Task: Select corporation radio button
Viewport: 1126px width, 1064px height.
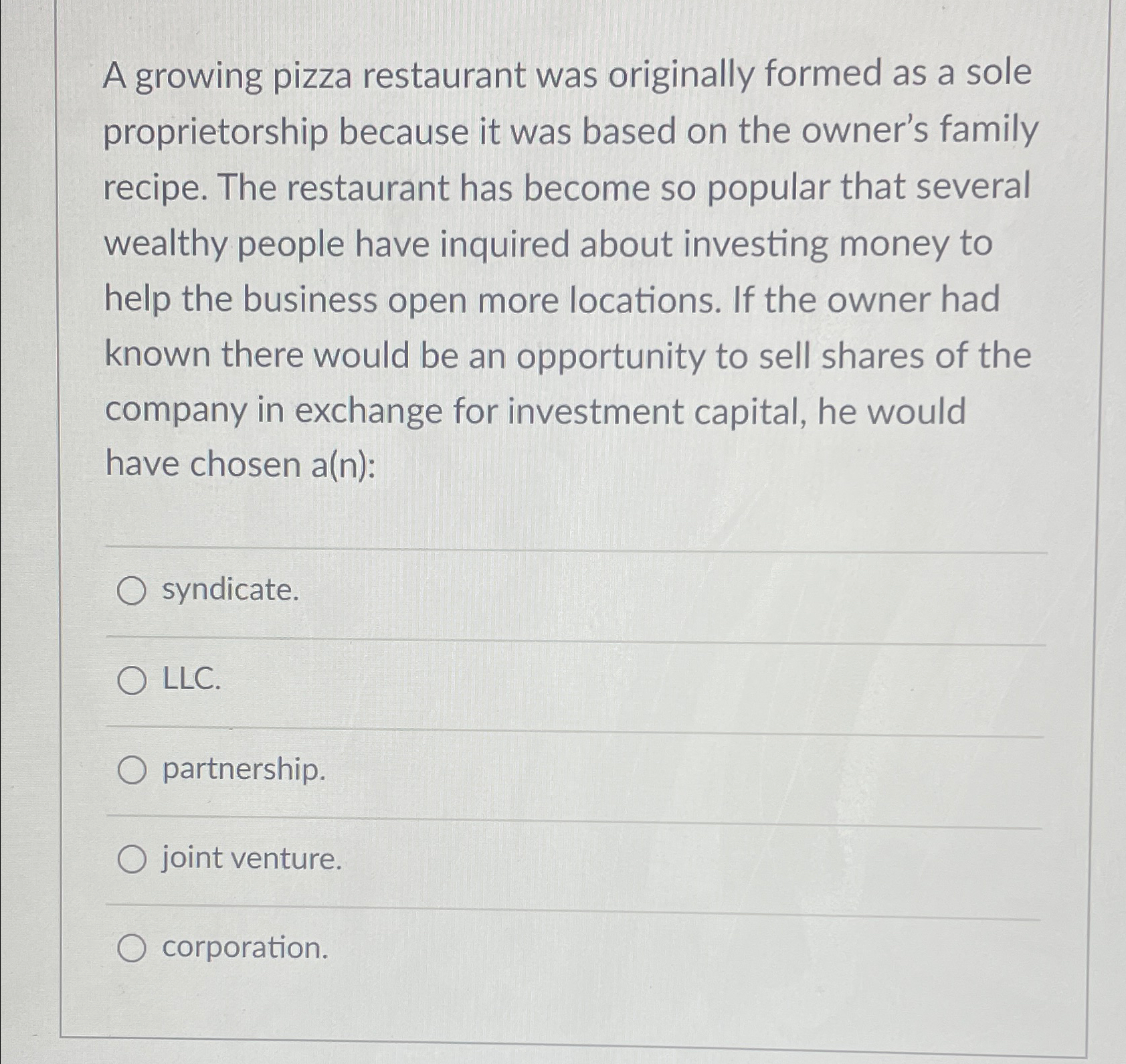Action: tap(131, 949)
